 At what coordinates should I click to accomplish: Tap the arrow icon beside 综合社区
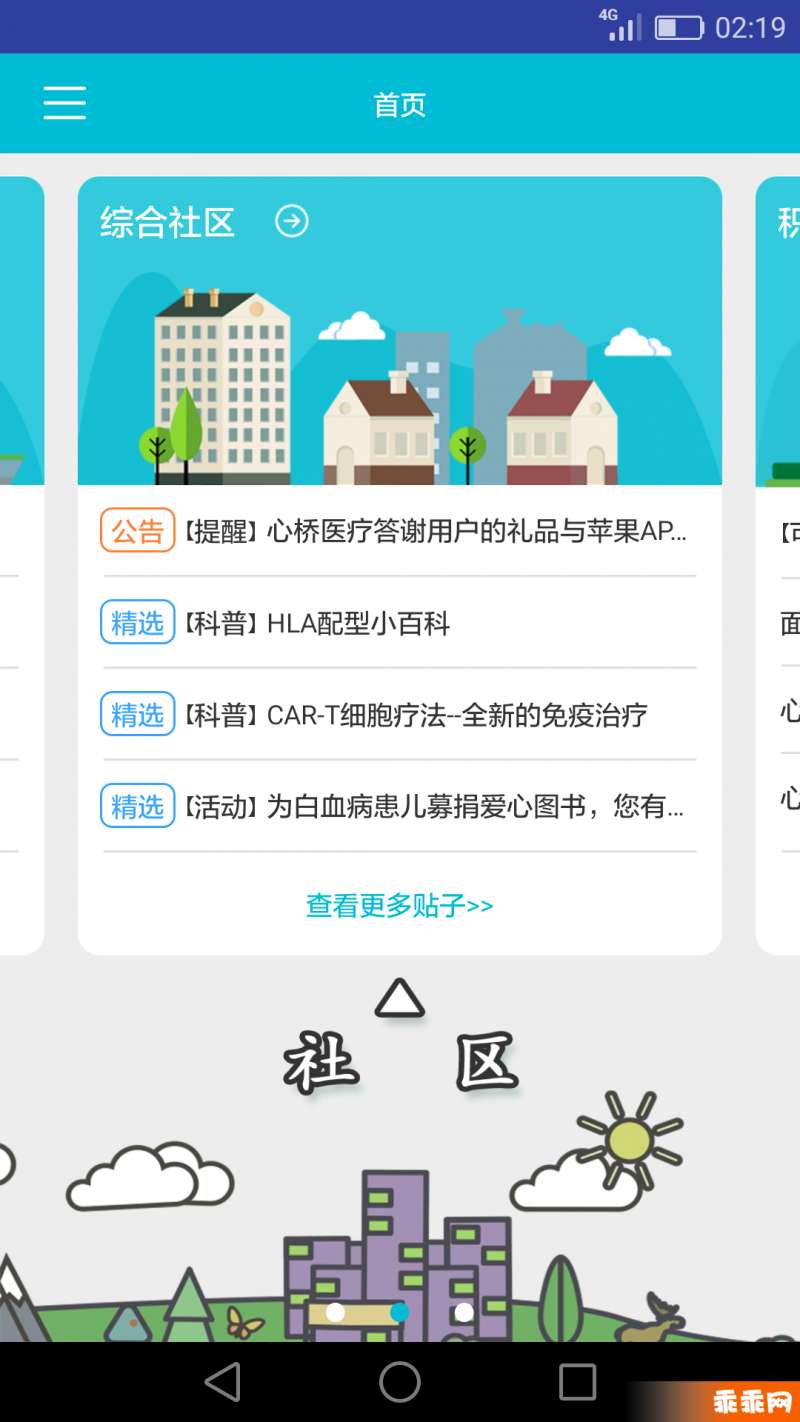[292, 221]
